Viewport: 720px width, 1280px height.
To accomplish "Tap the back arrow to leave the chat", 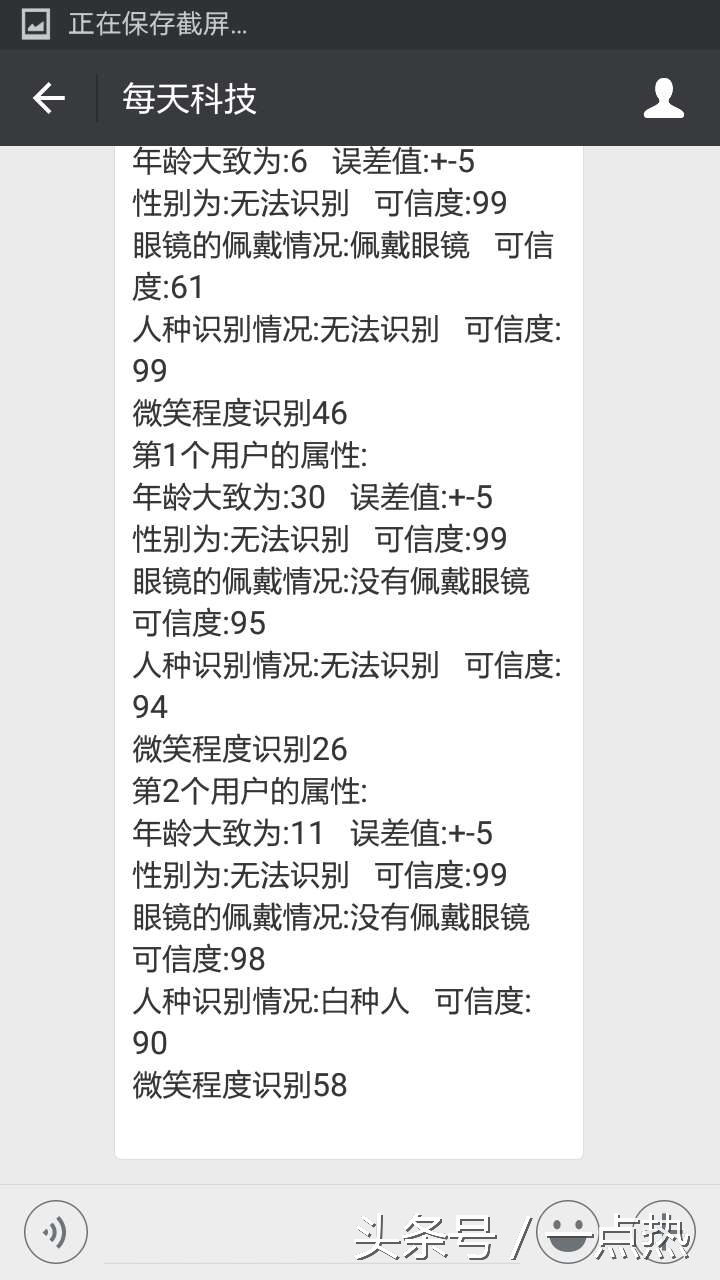I will click(50, 98).
